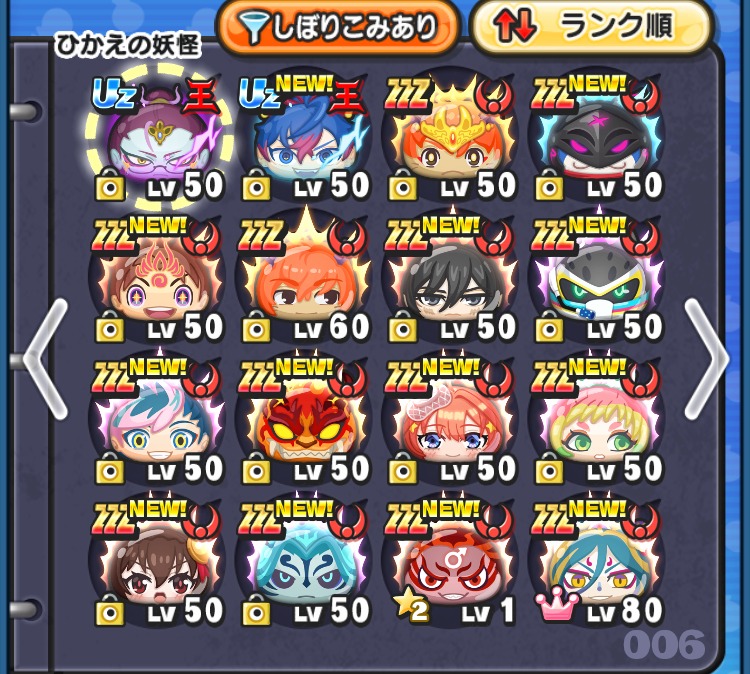Change sorting with ランク順 button
The height and width of the screenshot is (674, 750).
tap(590, 28)
